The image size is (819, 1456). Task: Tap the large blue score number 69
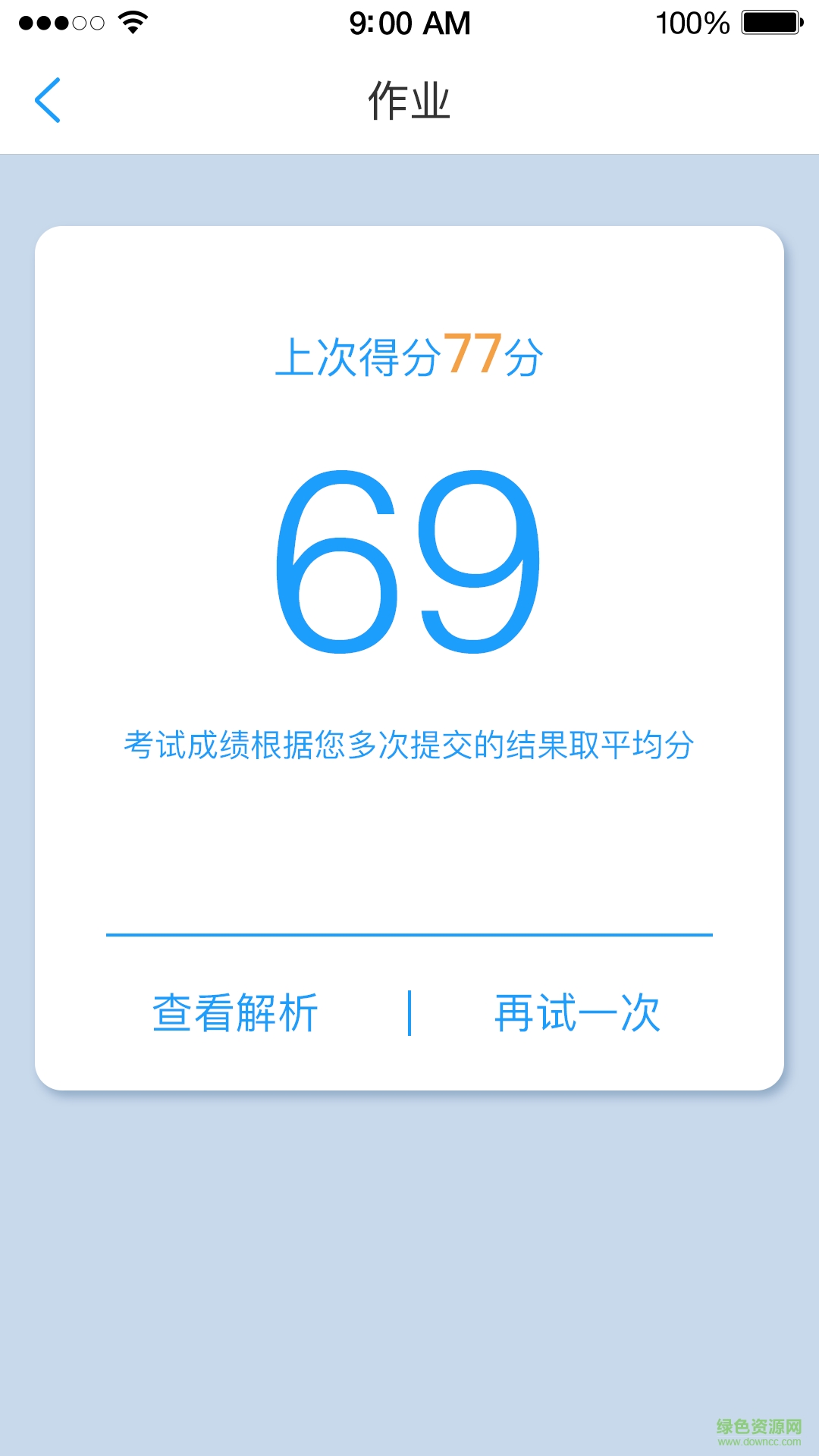pos(409,557)
